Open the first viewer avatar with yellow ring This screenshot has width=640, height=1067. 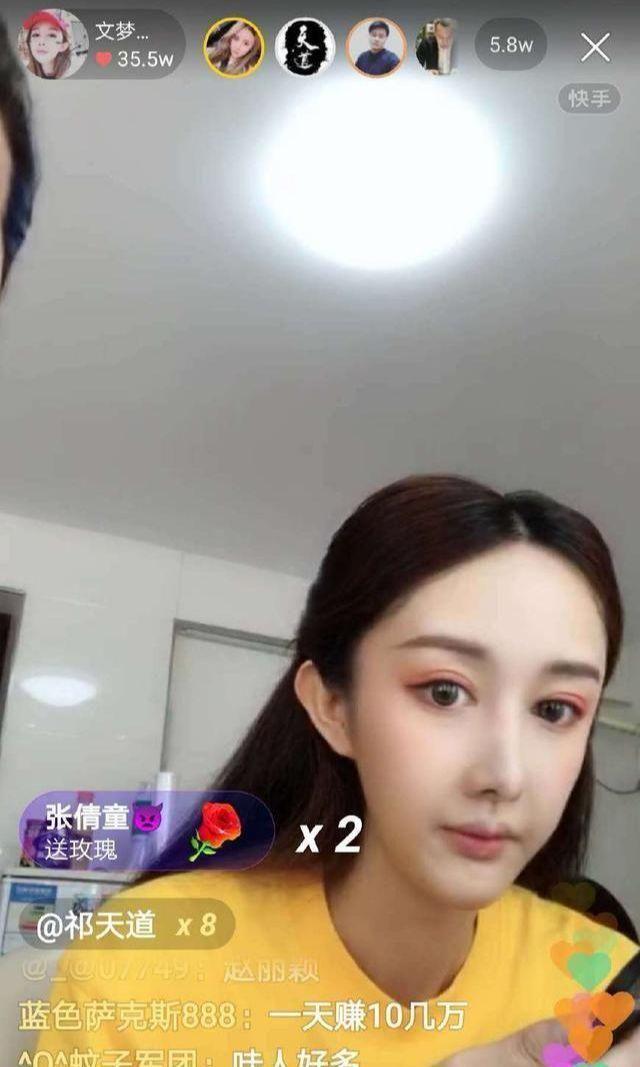click(234, 47)
